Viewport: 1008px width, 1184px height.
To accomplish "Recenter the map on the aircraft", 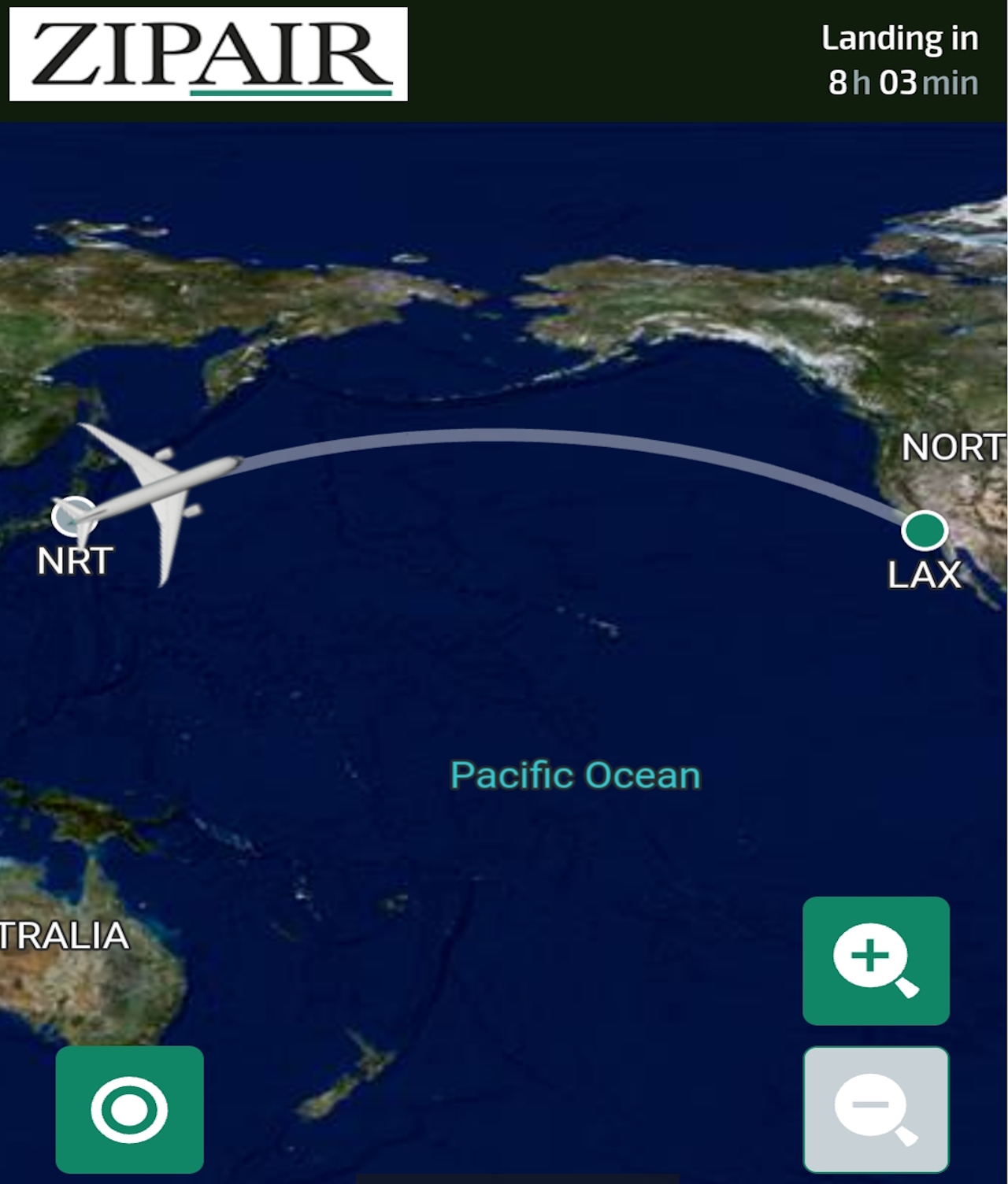I will (129, 1109).
